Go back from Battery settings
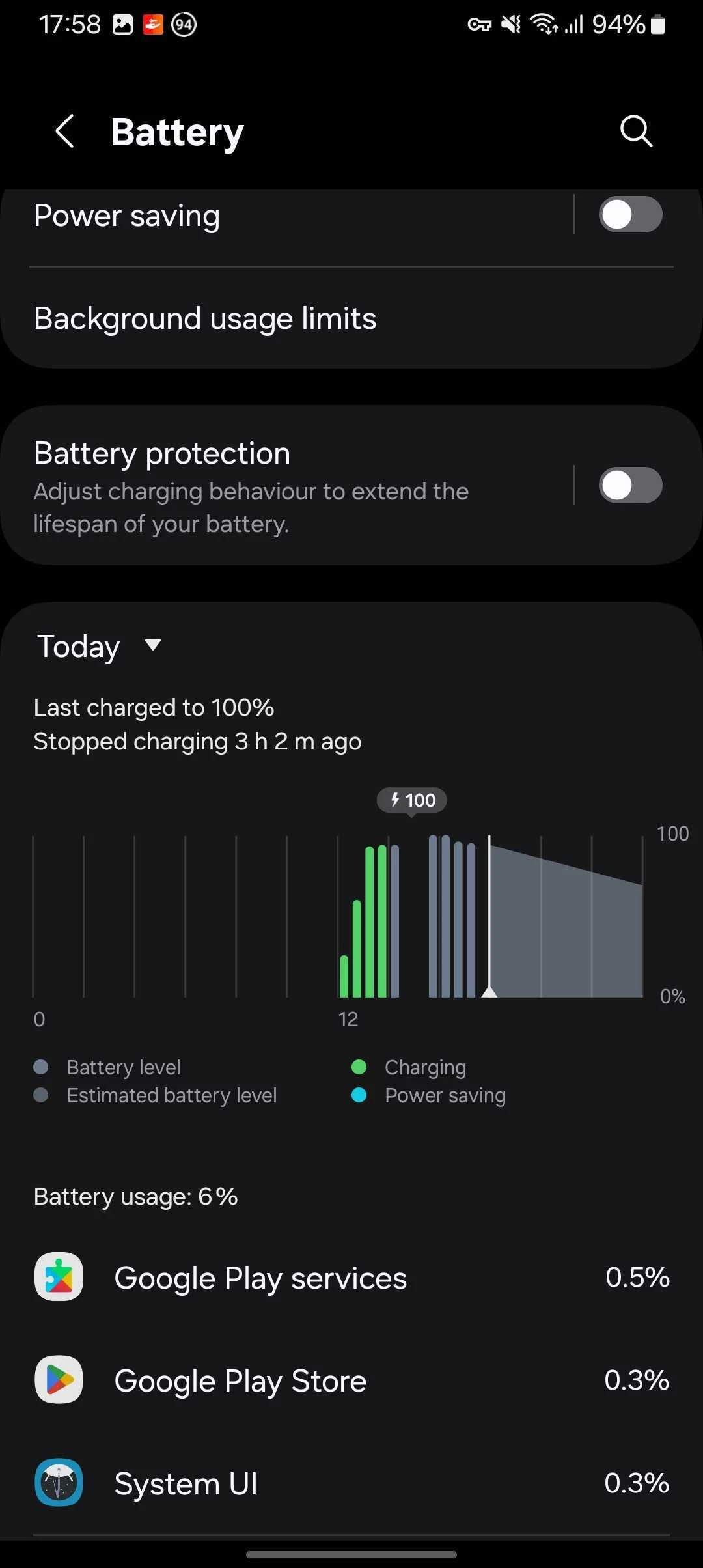The width and height of the screenshot is (703, 1568). (x=65, y=132)
